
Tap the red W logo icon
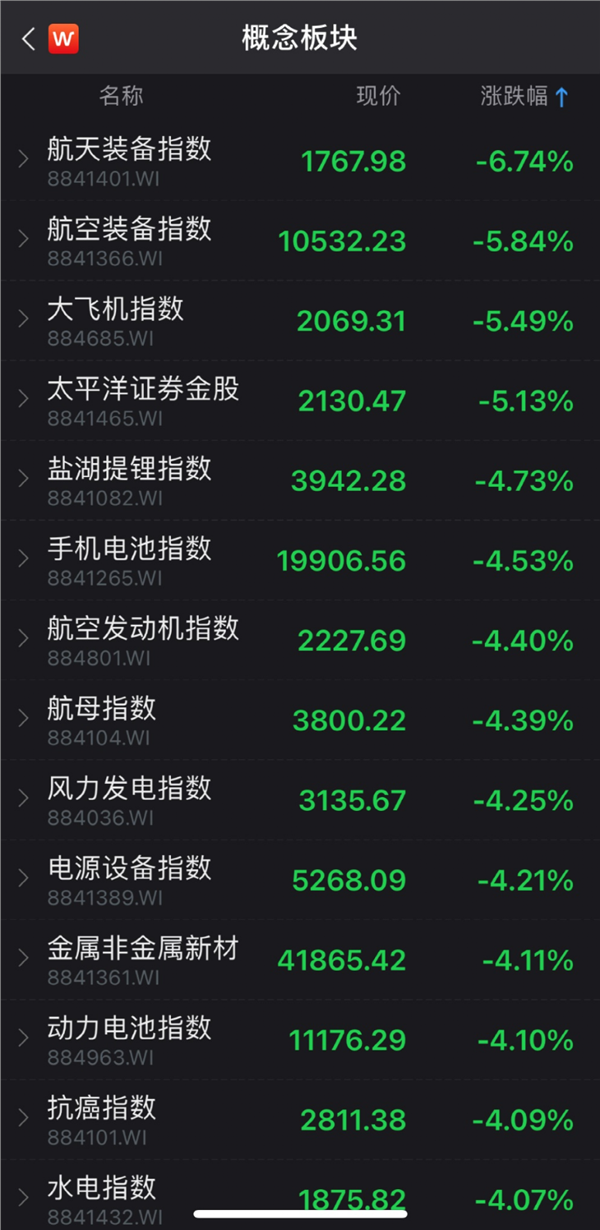pyautogui.click(x=63, y=39)
